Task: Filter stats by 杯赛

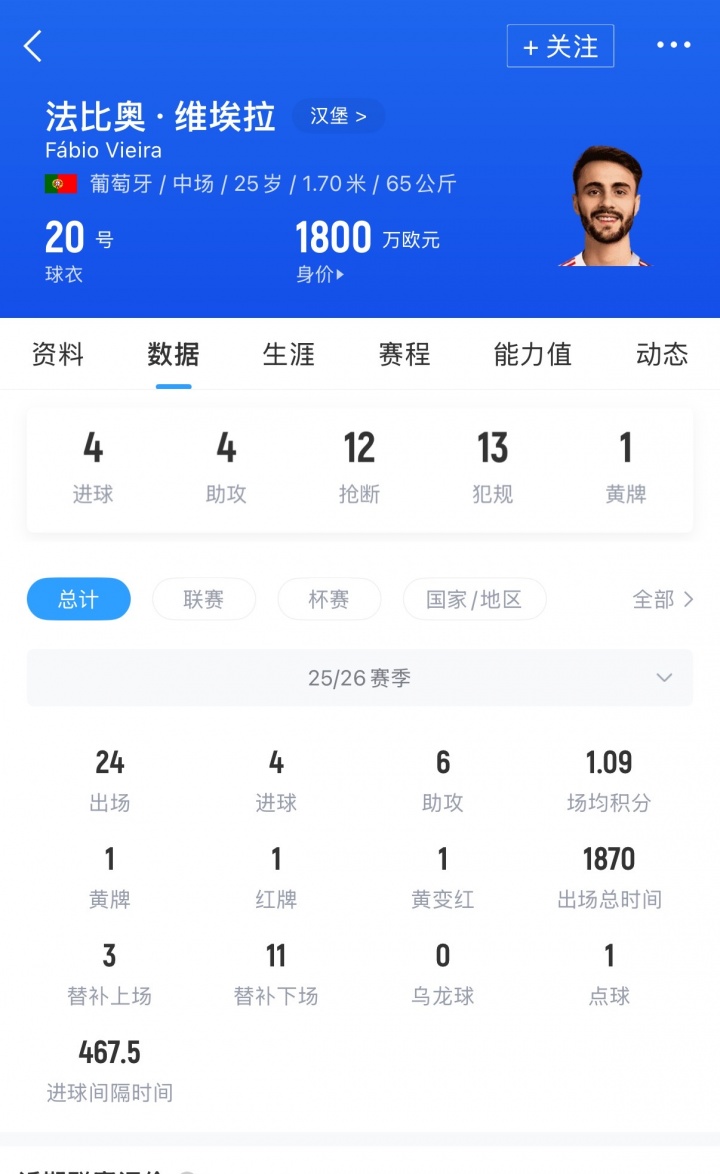Action: pos(329,599)
